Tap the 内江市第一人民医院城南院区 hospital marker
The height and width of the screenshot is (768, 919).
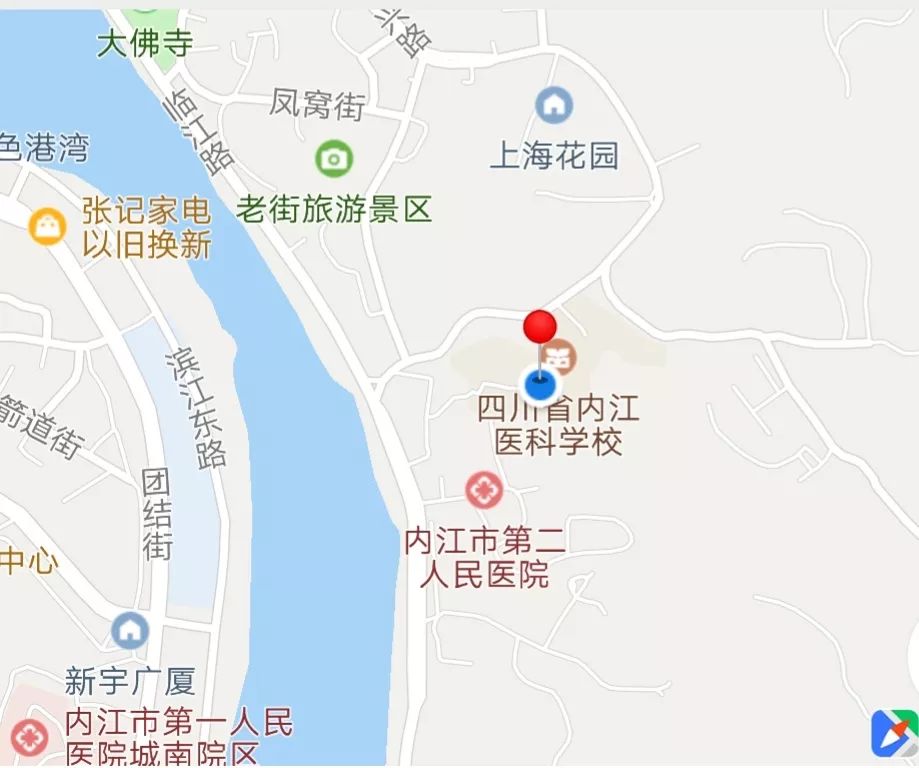point(30,738)
